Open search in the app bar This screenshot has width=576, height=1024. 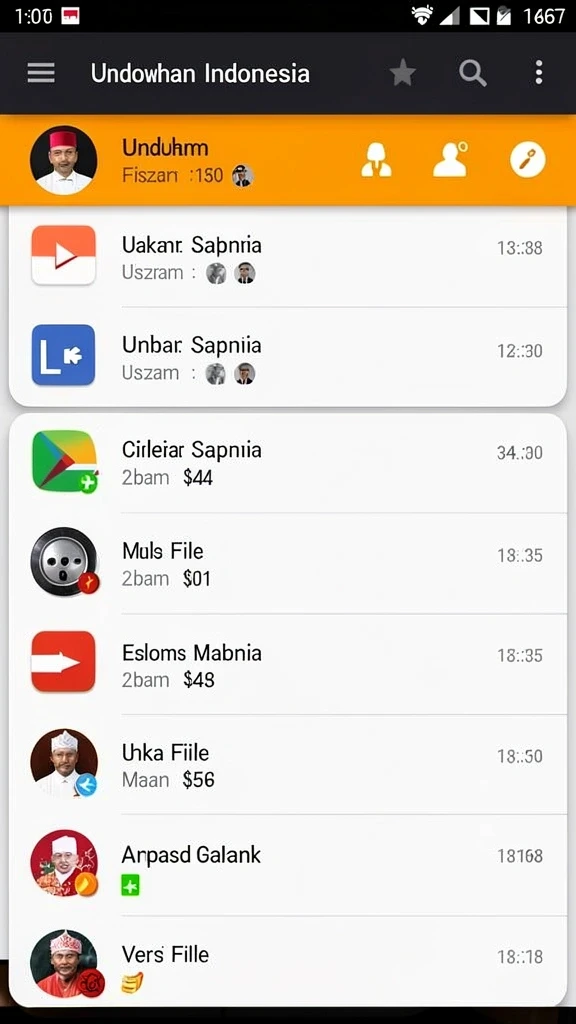click(x=472, y=72)
